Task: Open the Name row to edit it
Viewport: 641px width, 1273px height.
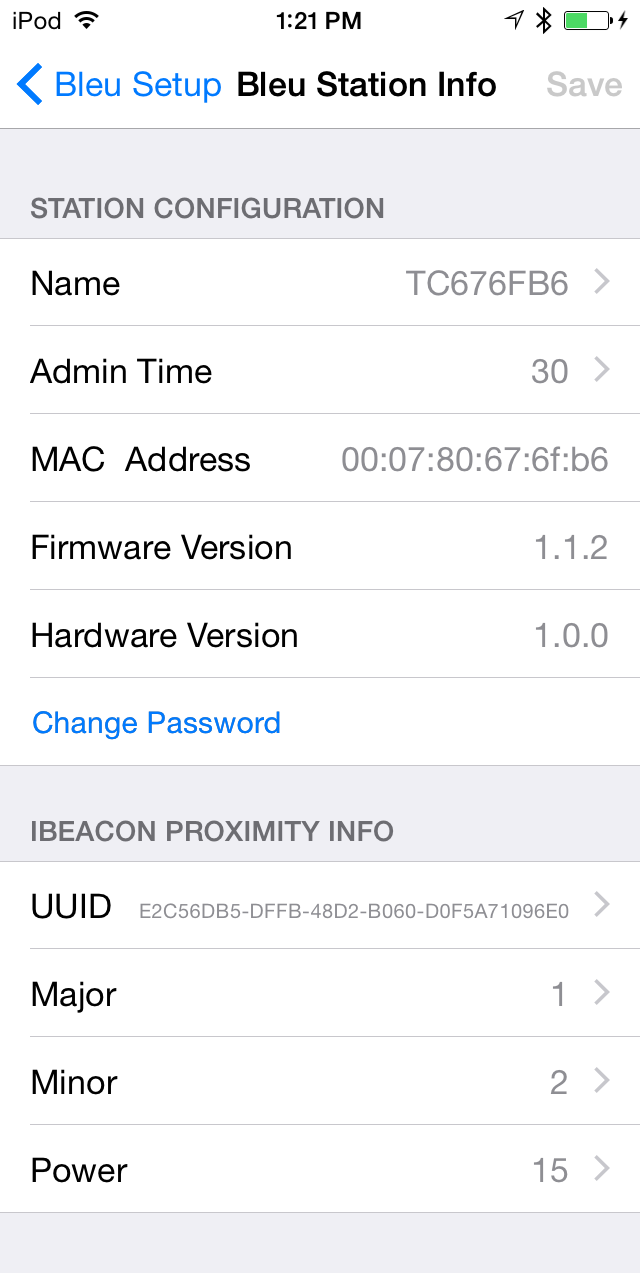Action: click(x=320, y=283)
